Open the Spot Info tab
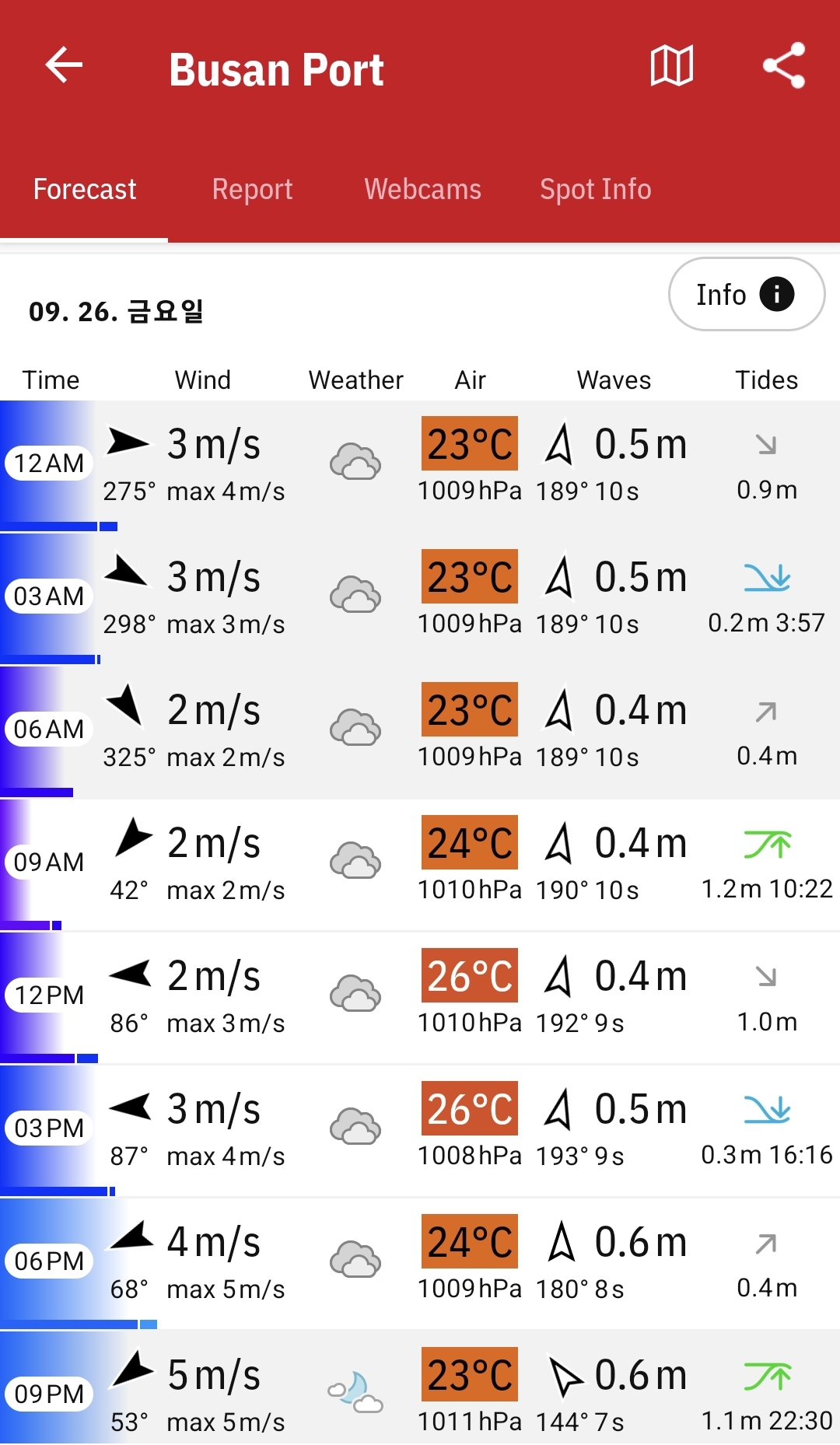 tap(595, 190)
